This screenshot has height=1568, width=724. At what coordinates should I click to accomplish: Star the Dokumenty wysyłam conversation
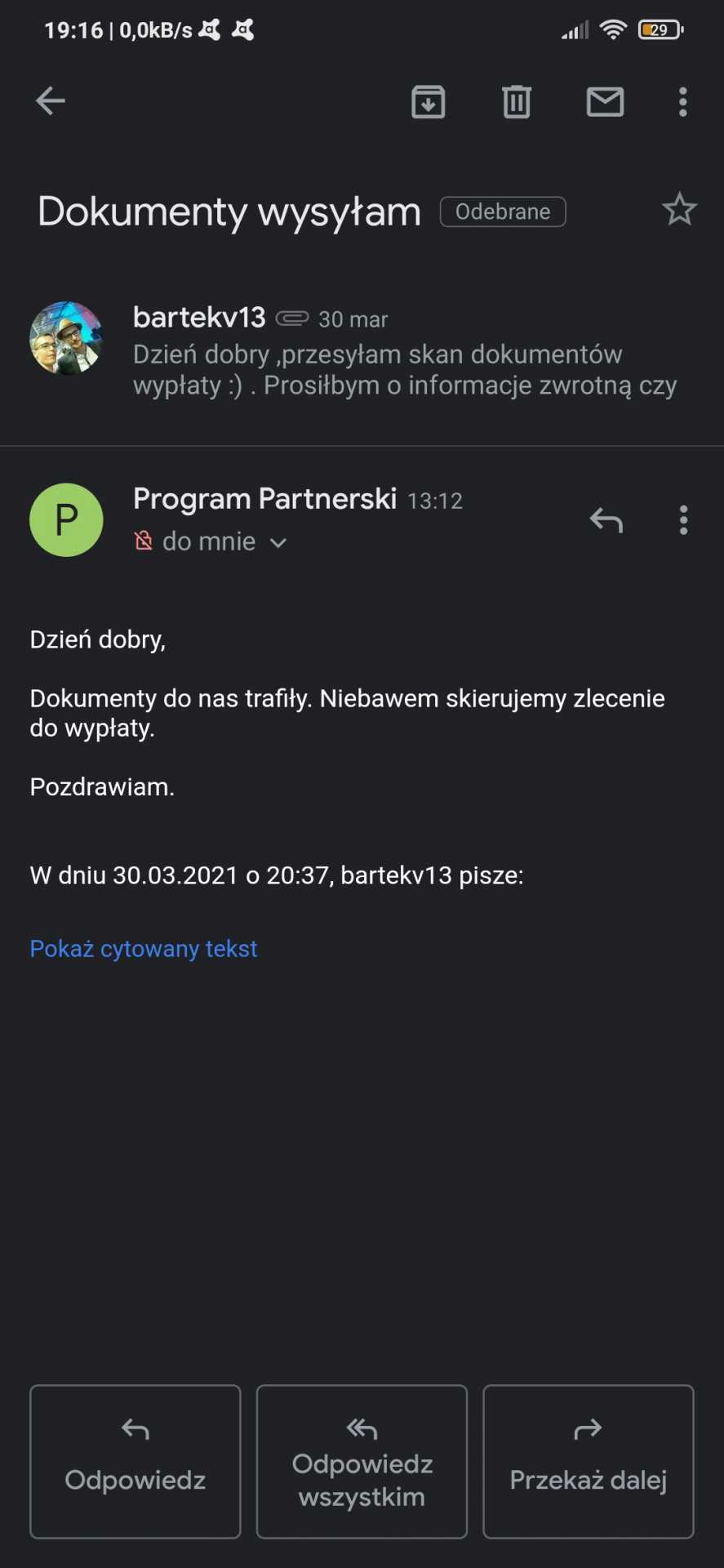point(679,210)
